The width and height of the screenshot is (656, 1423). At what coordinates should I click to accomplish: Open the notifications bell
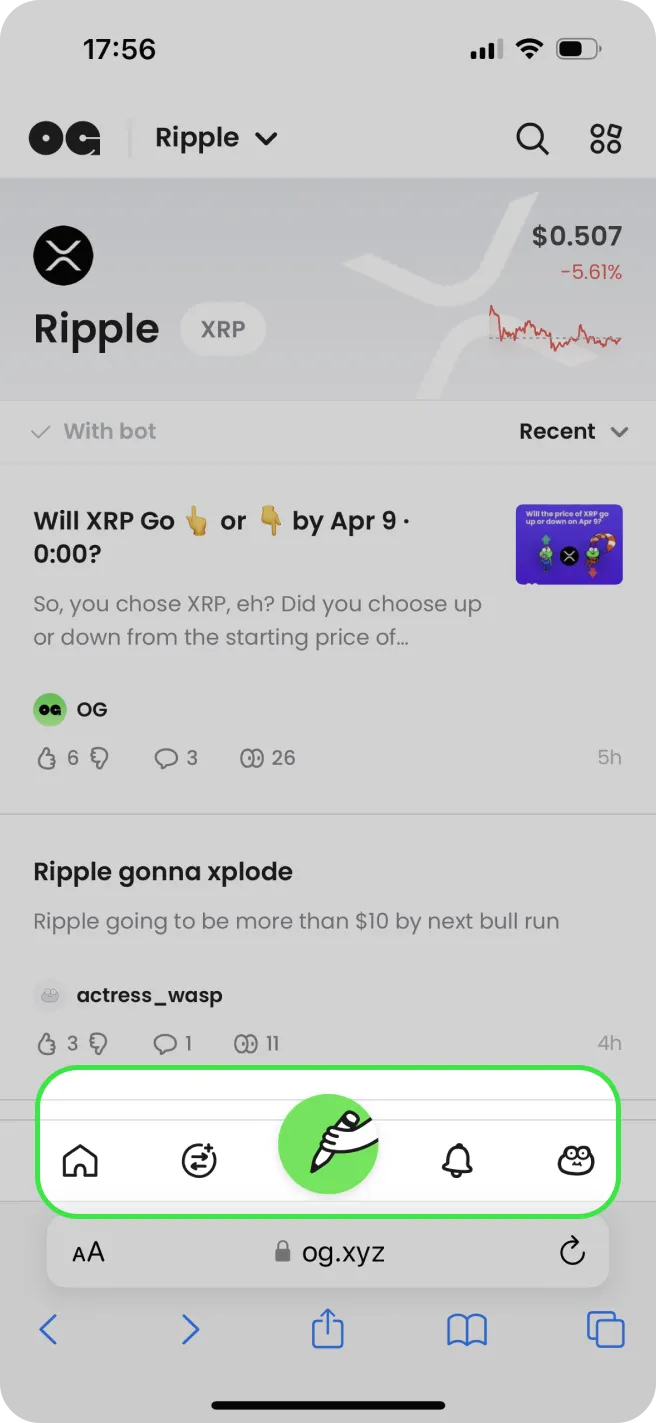point(457,1160)
